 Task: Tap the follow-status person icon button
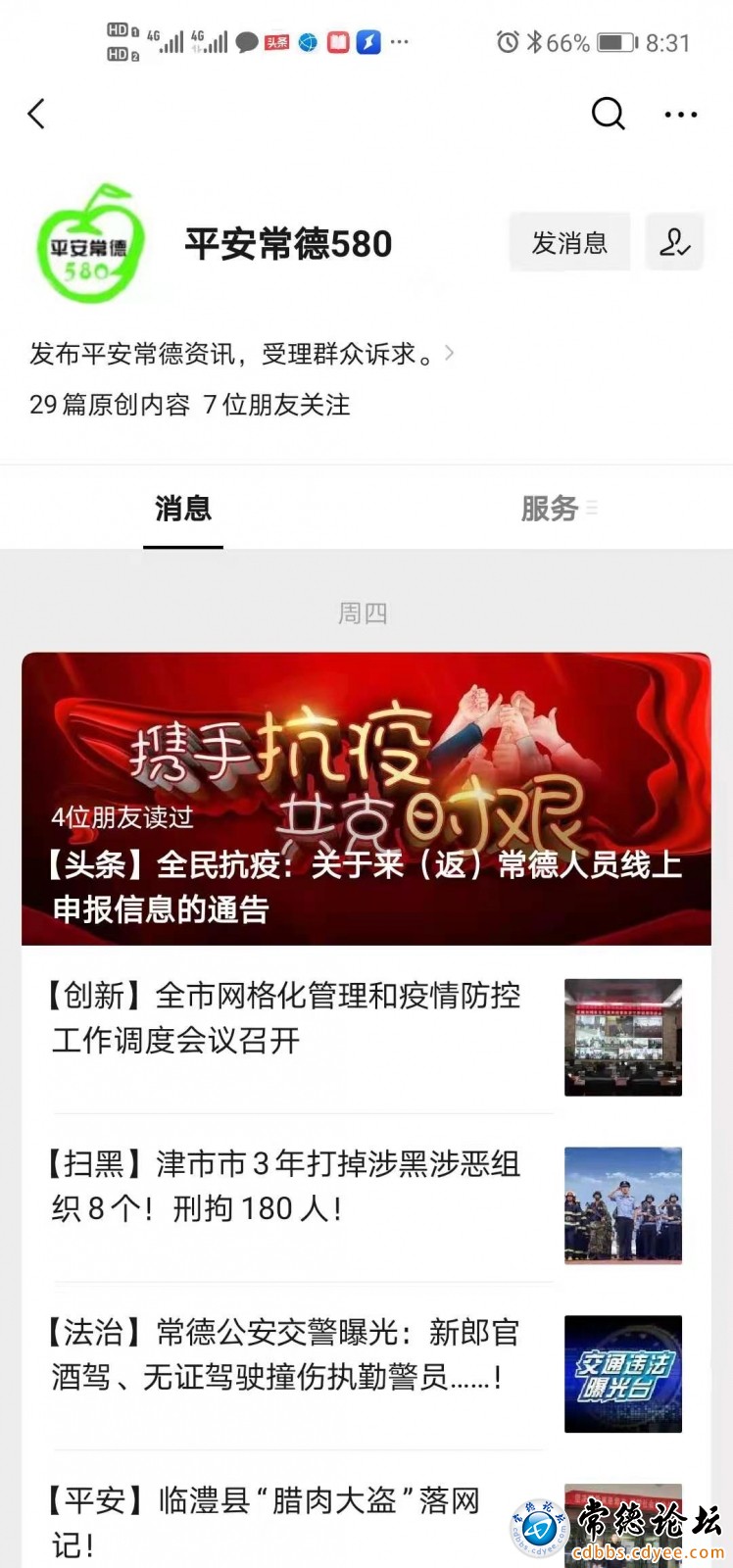click(x=674, y=242)
